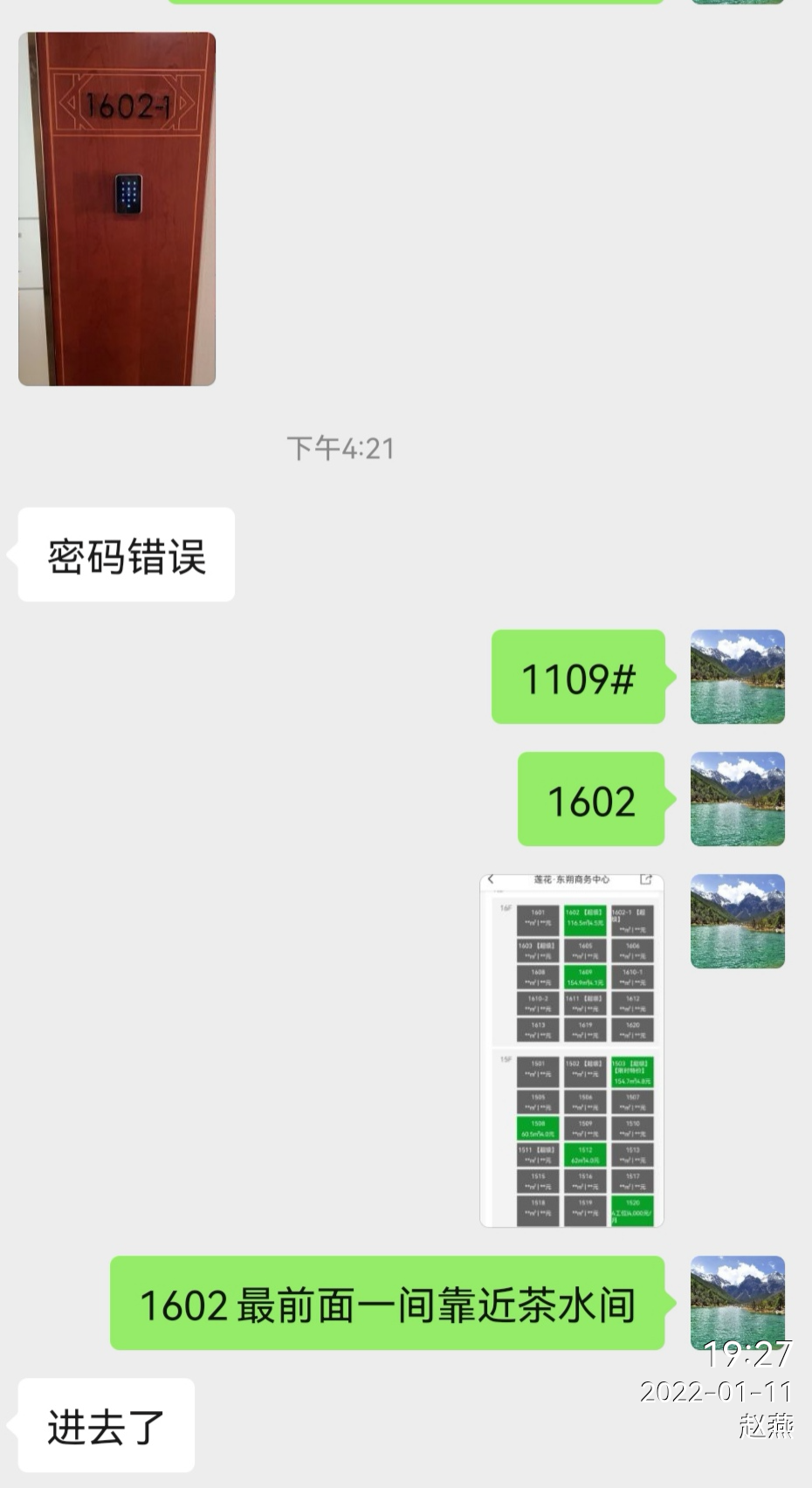Tap the avatar beside the 1109# message

[737, 677]
